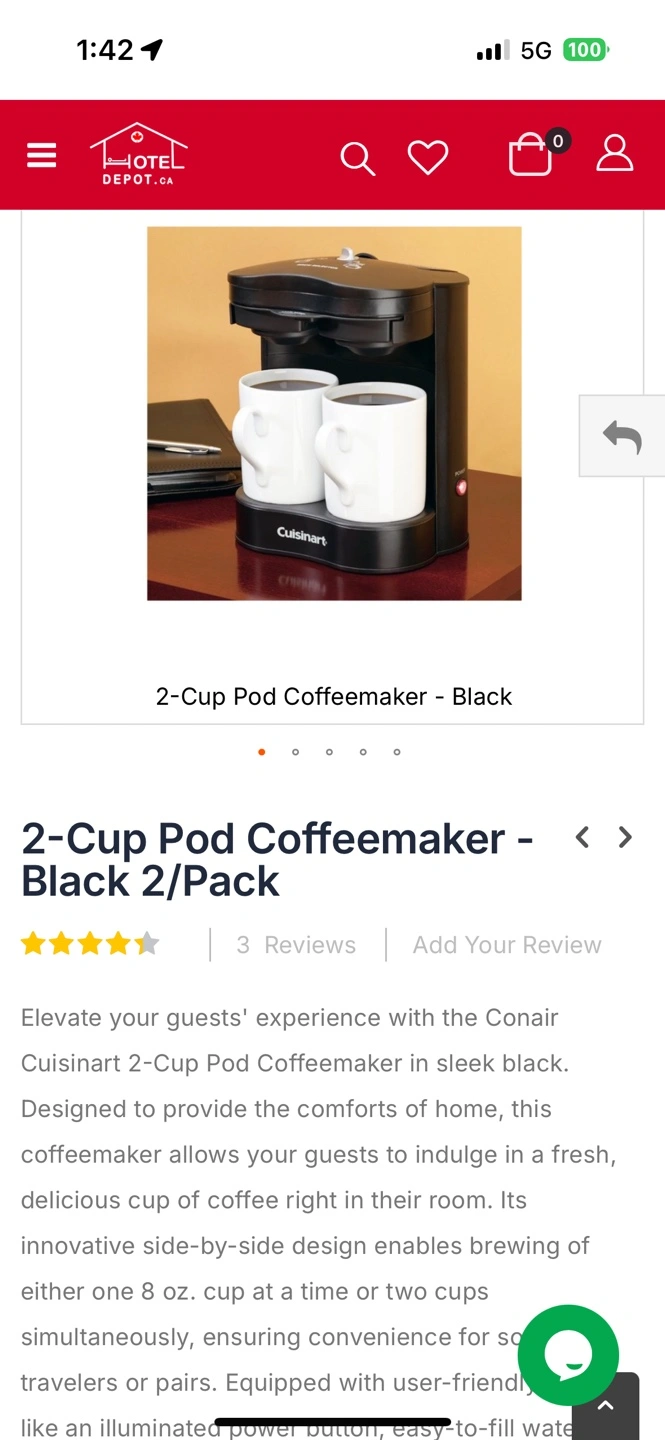The width and height of the screenshot is (665, 1440).
Task: Jump to the third product image dot
Action: [x=329, y=752]
